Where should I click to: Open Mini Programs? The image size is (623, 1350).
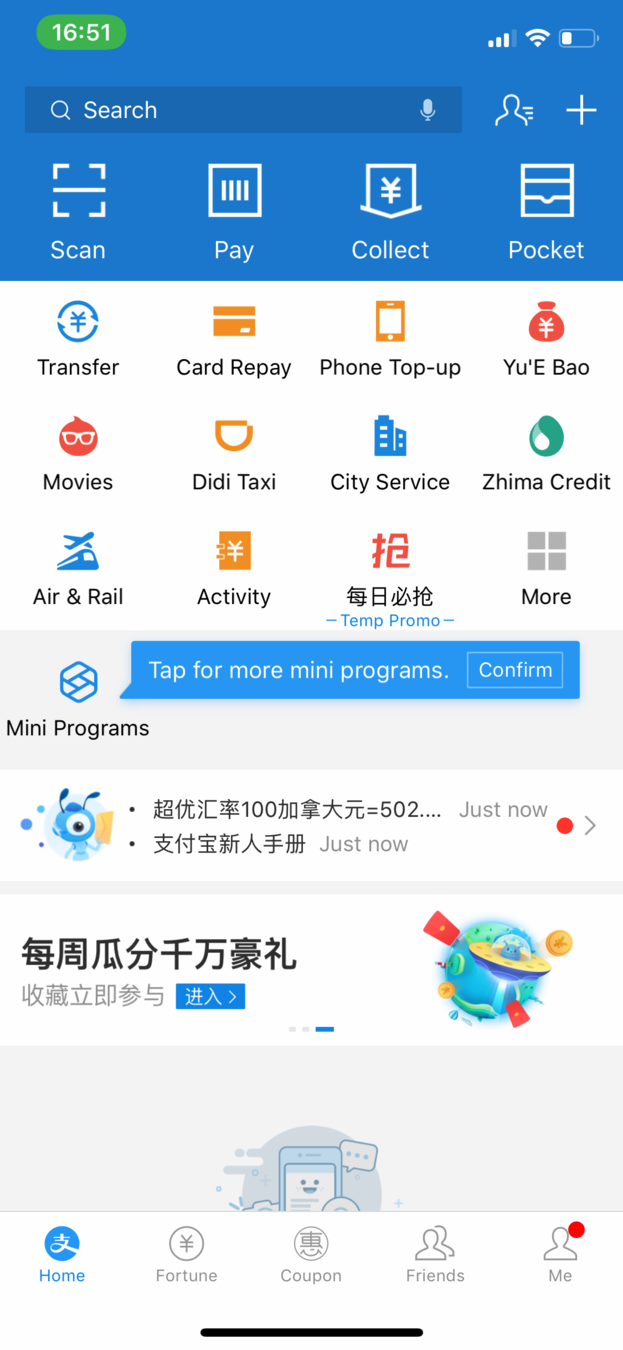click(78, 699)
